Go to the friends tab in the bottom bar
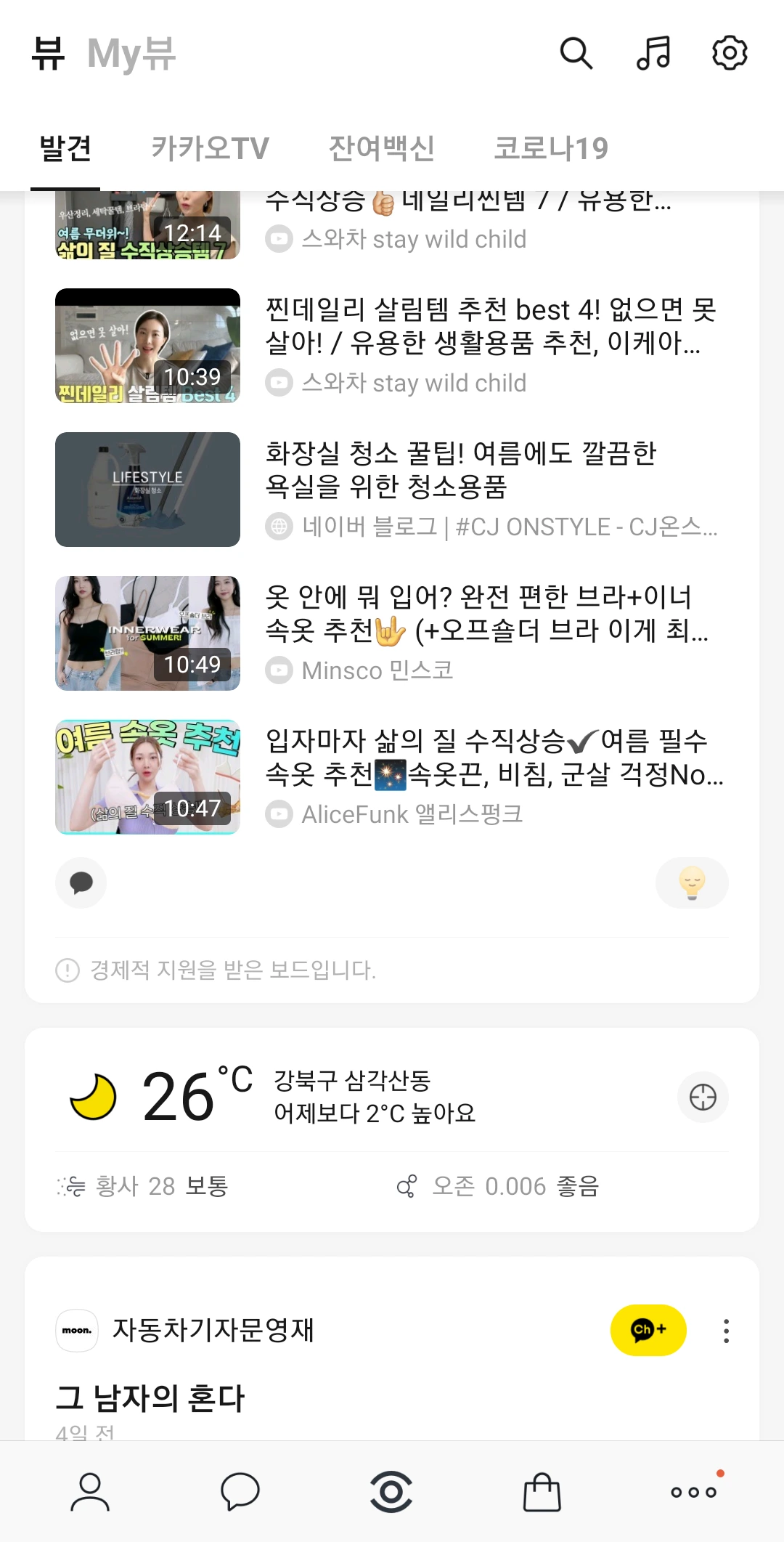Image resolution: width=784 pixels, height=1542 pixels. point(90,1493)
